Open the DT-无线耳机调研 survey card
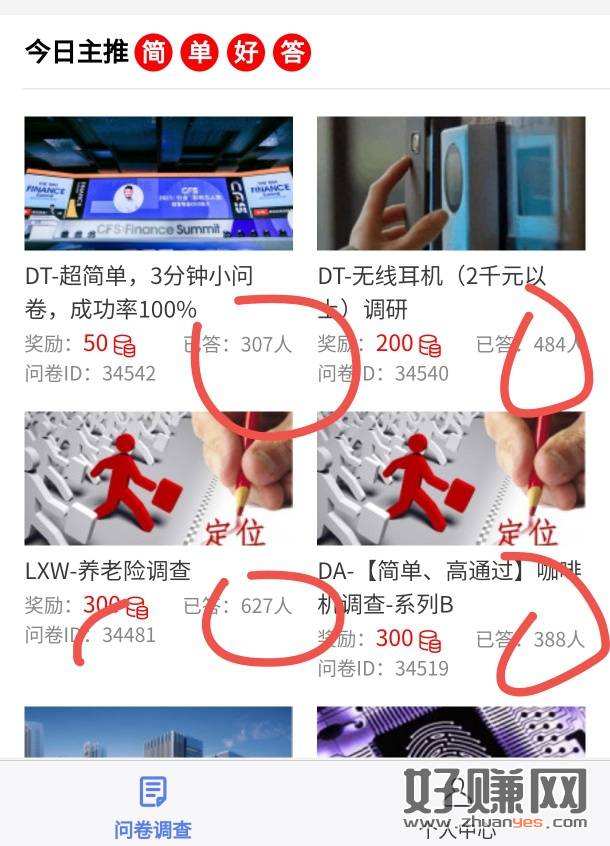Image resolution: width=610 pixels, height=846 pixels. (x=450, y=184)
